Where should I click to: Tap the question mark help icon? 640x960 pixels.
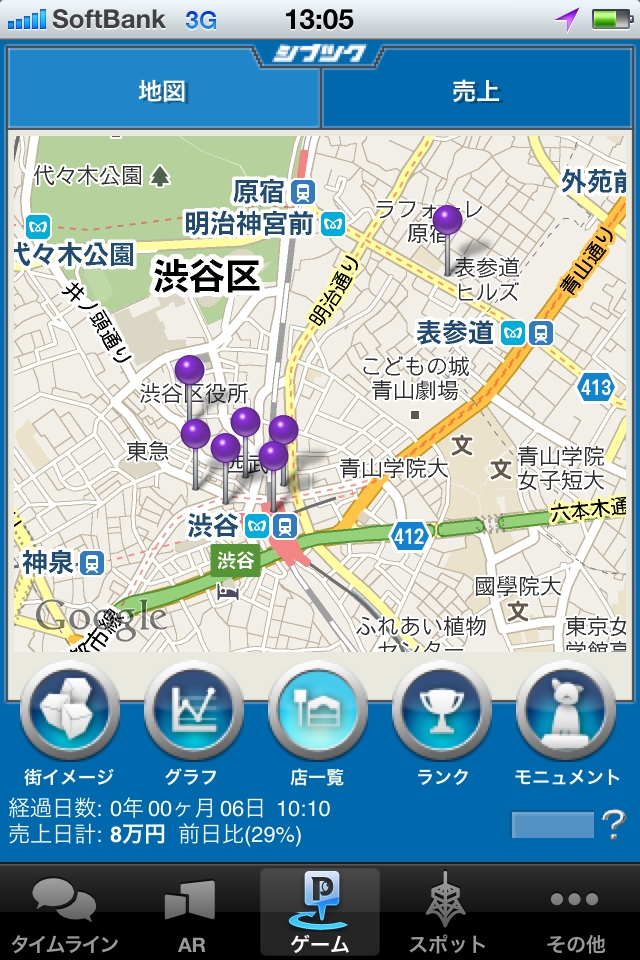pyautogui.click(x=612, y=825)
